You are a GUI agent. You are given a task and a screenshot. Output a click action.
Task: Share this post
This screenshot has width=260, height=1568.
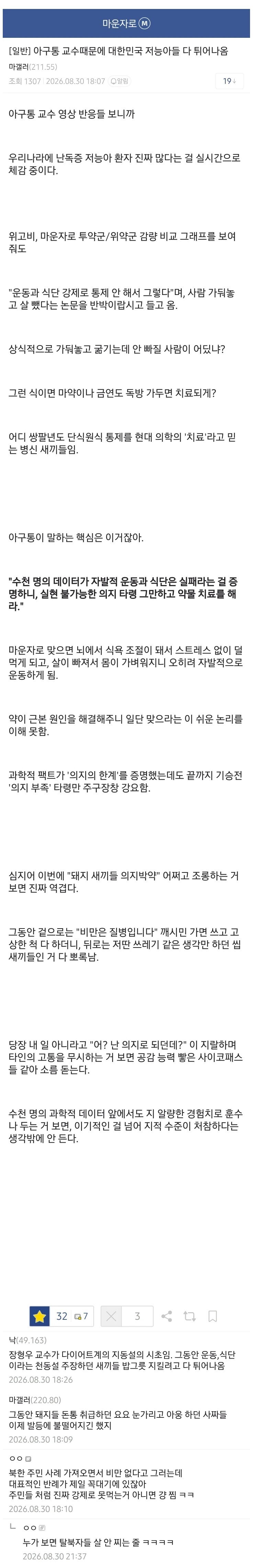click(x=167, y=1315)
